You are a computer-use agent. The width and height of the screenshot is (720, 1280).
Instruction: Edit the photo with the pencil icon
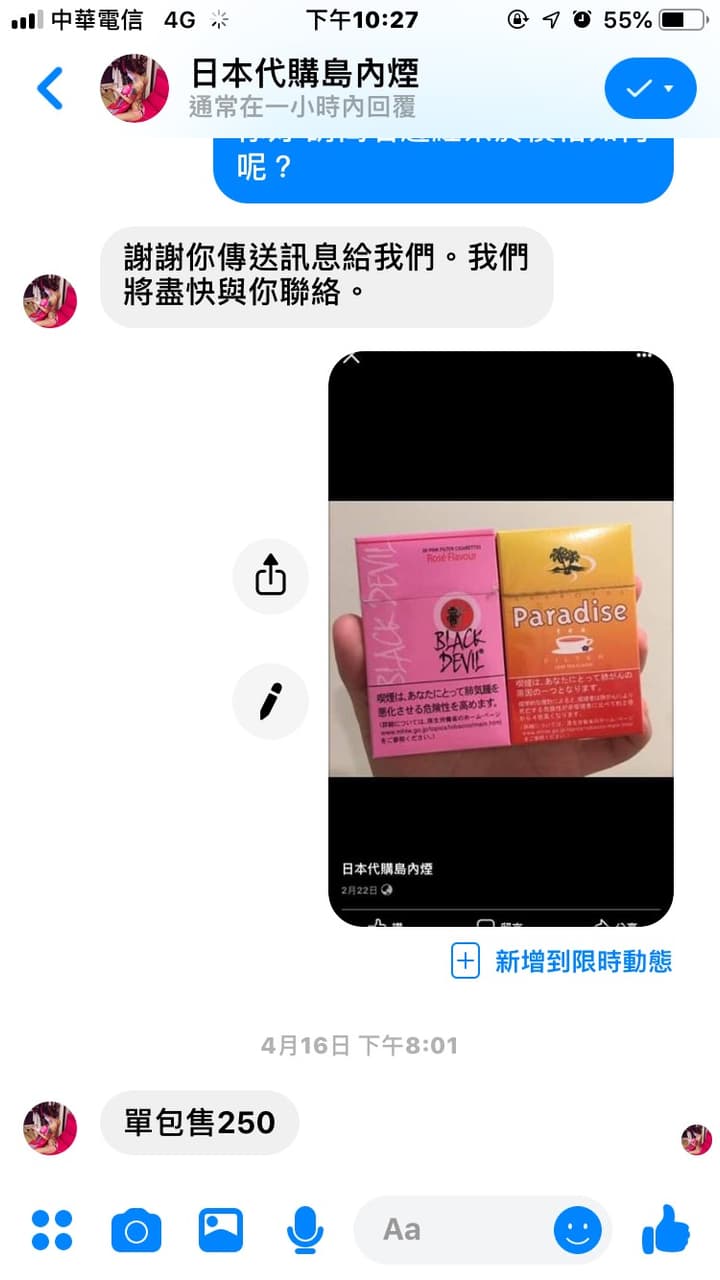pyautogui.click(x=270, y=701)
